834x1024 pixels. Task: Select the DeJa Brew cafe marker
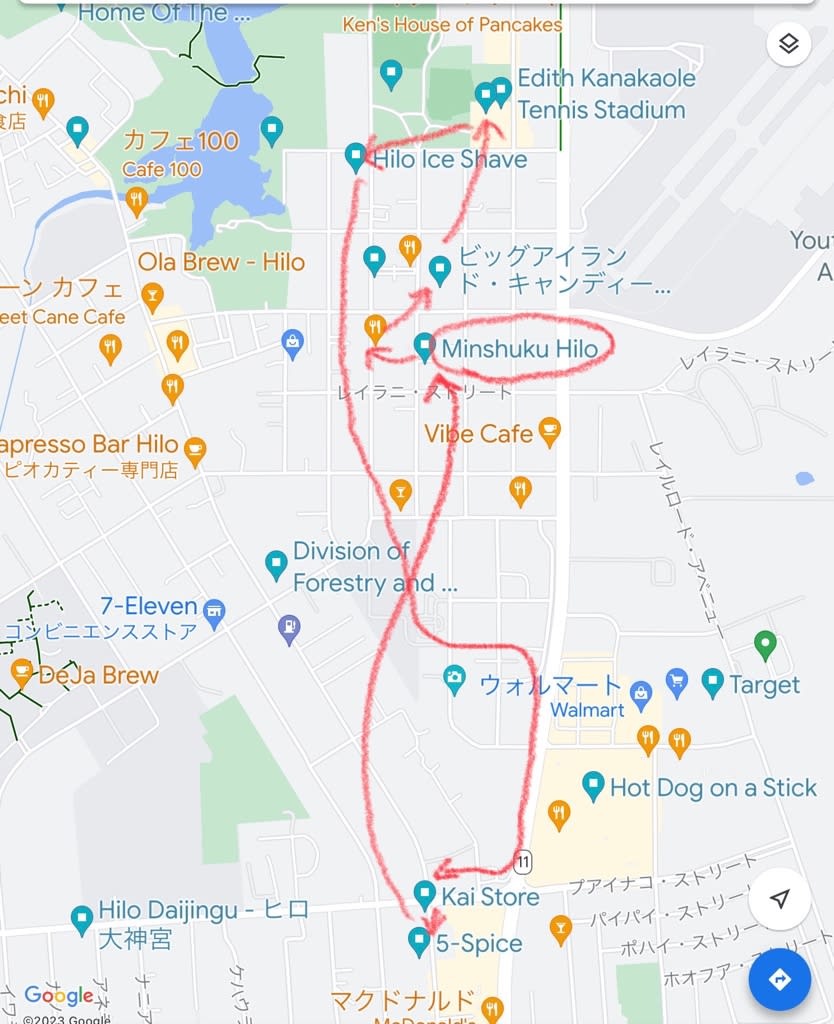click(x=21, y=673)
